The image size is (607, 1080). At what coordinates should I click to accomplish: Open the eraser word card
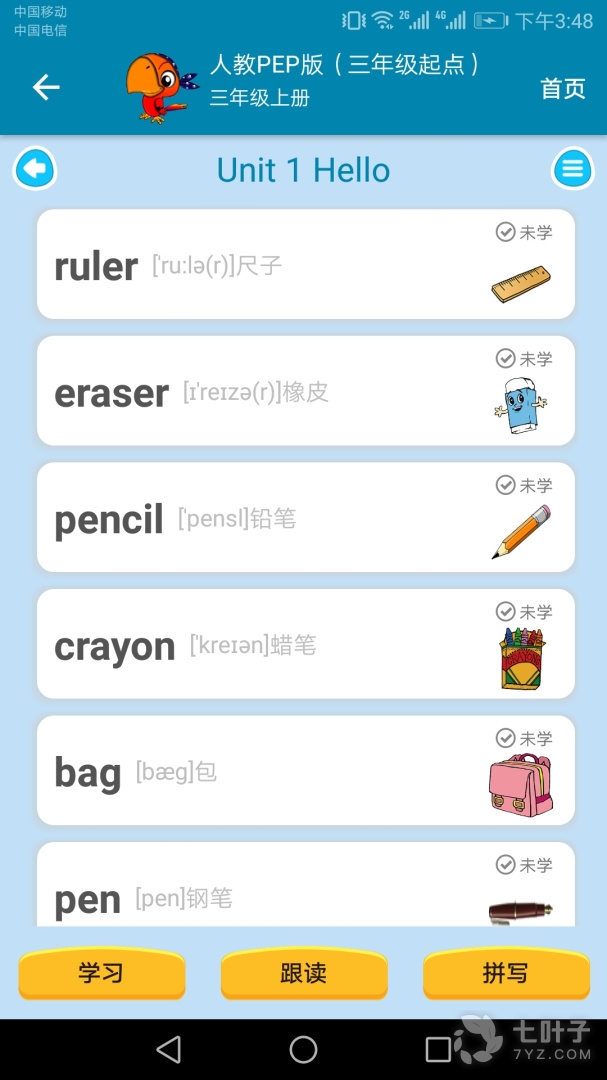coord(305,391)
